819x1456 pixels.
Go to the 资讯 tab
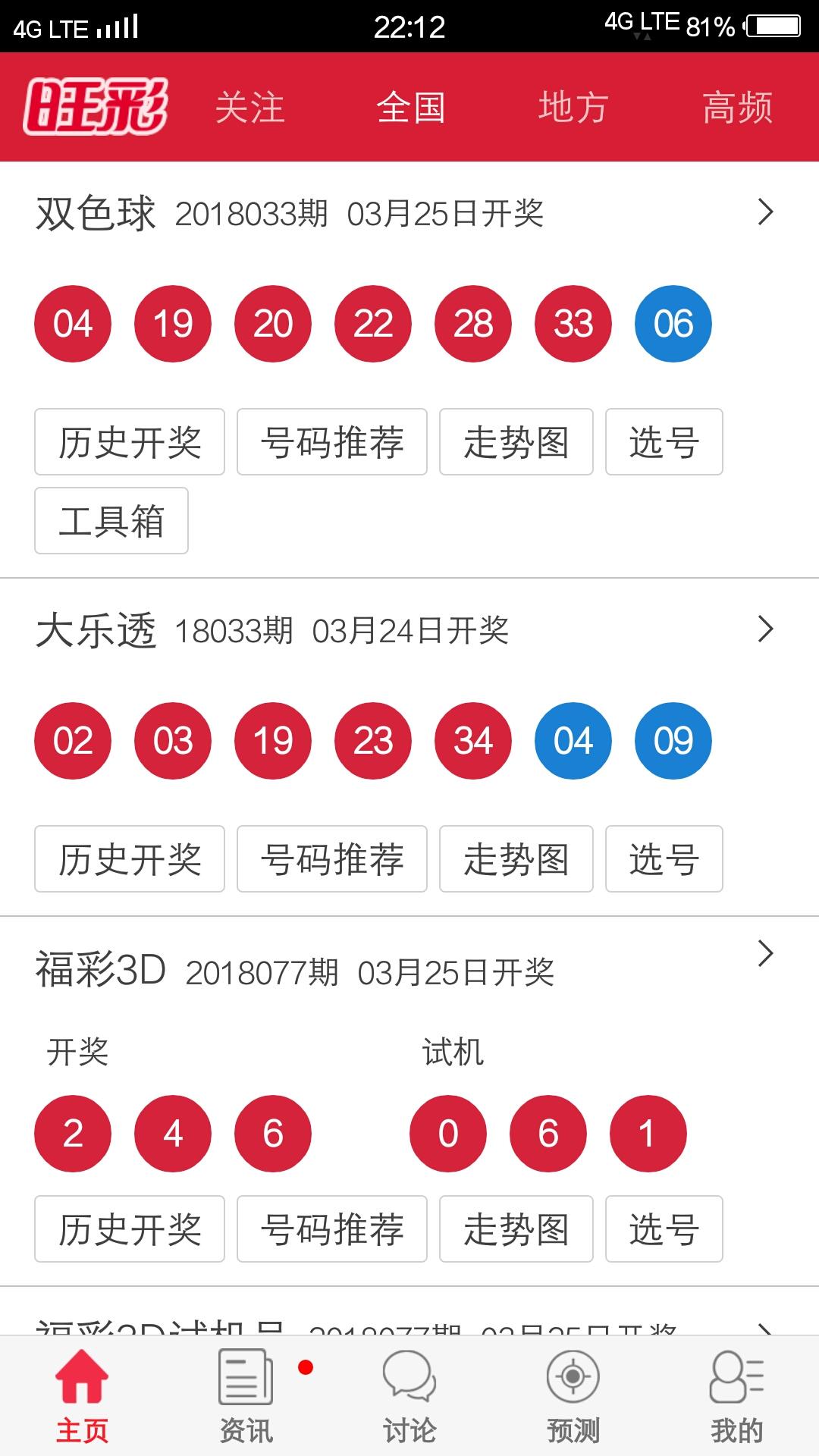(x=246, y=1397)
